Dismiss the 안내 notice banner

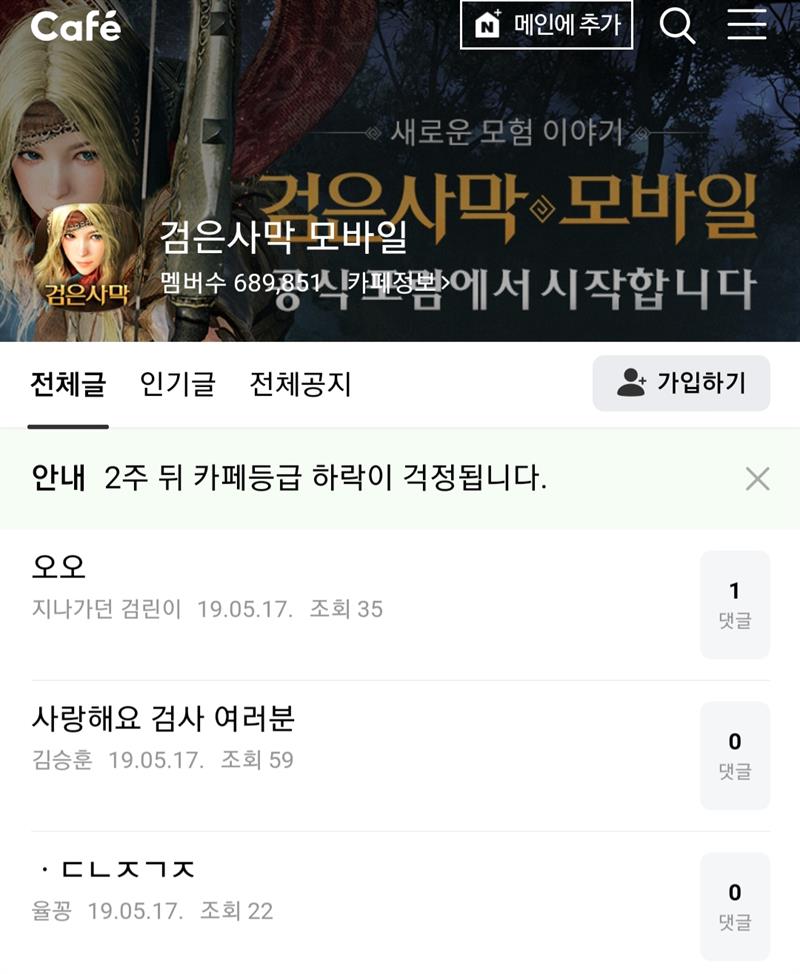click(x=757, y=479)
